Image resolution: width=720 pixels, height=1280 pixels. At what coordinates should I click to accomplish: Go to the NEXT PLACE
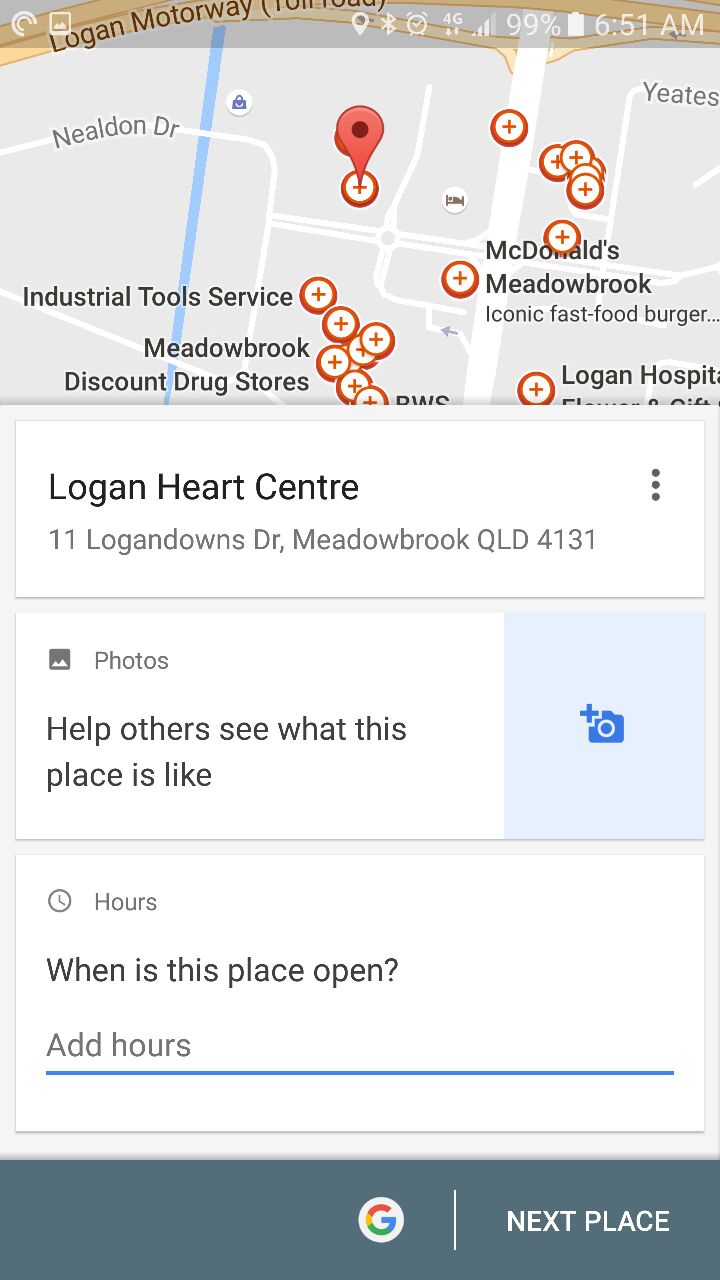(588, 1221)
